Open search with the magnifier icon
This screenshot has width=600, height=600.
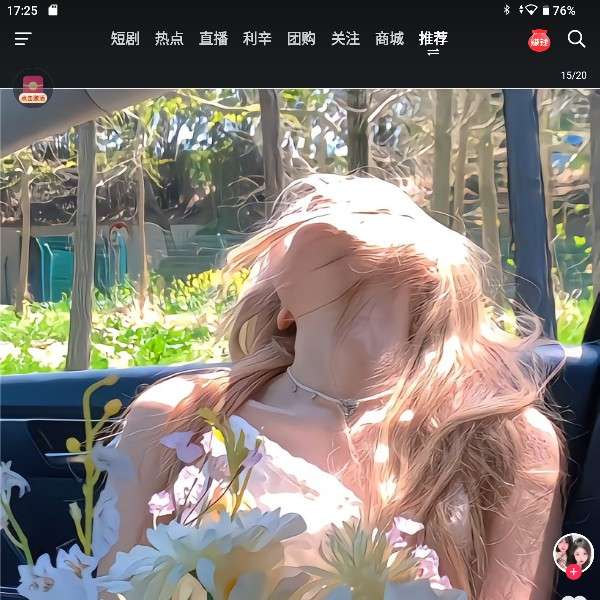coord(576,39)
